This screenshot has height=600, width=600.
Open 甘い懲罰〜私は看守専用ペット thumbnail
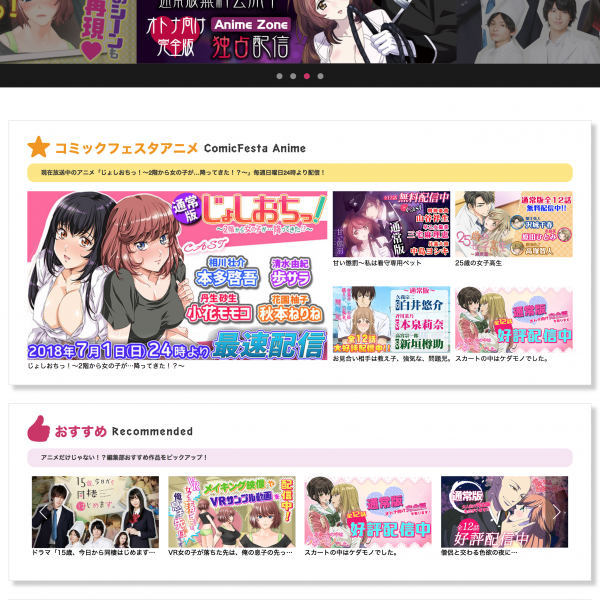tap(391, 225)
